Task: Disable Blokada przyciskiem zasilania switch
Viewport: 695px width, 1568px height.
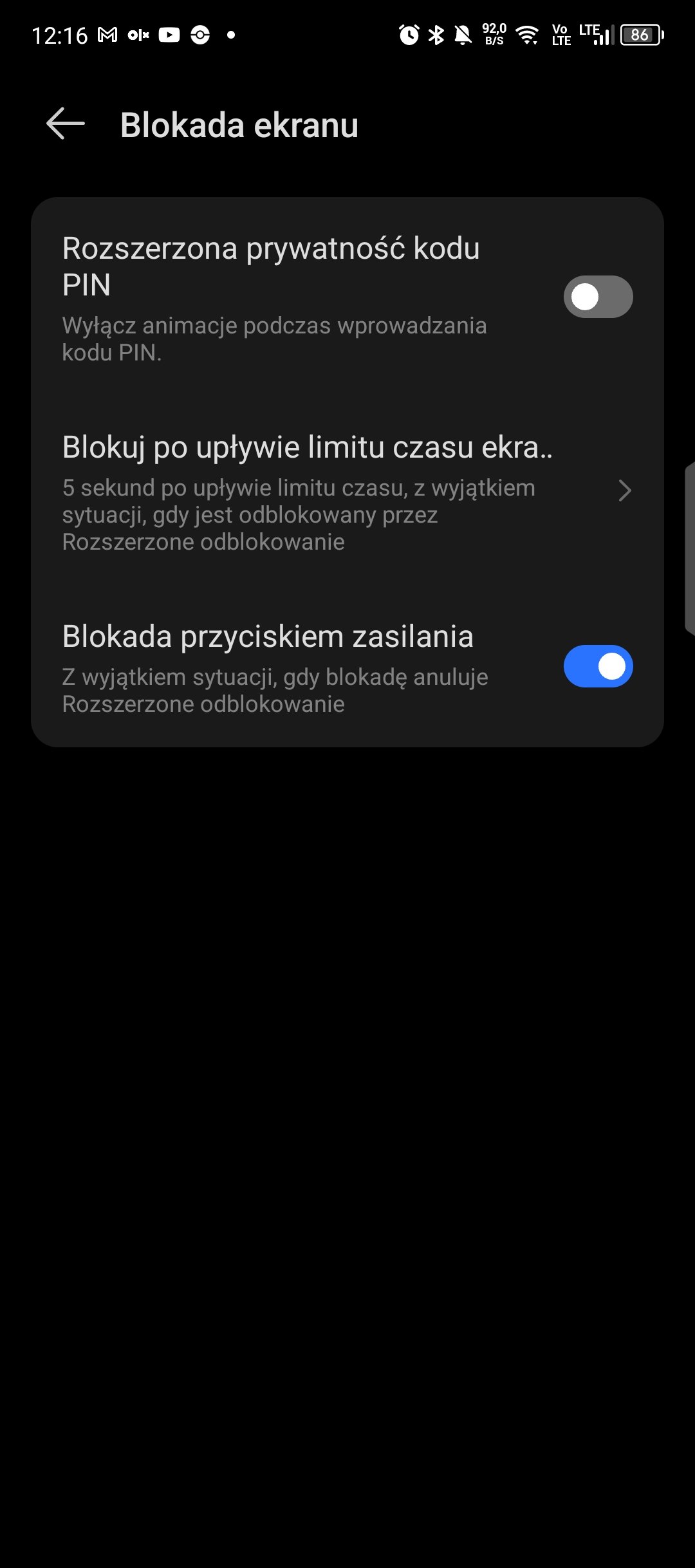Action: (x=598, y=666)
